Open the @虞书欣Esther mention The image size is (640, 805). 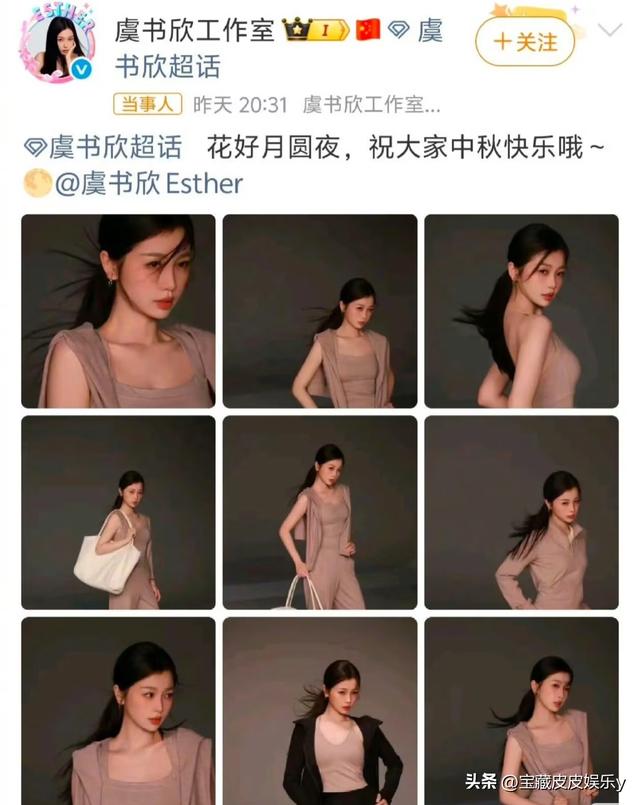(x=148, y=184)
